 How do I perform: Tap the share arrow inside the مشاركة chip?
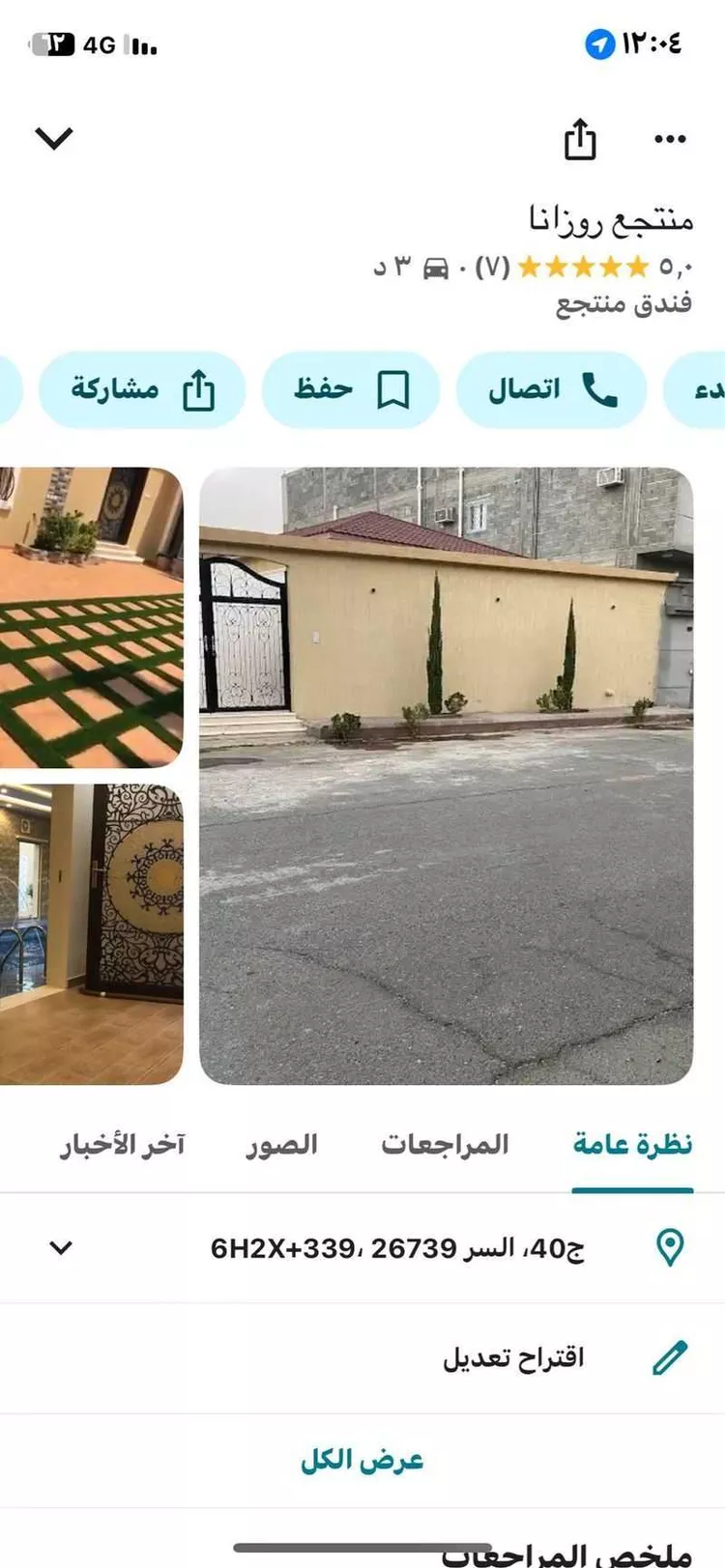[x=198, y=388]
